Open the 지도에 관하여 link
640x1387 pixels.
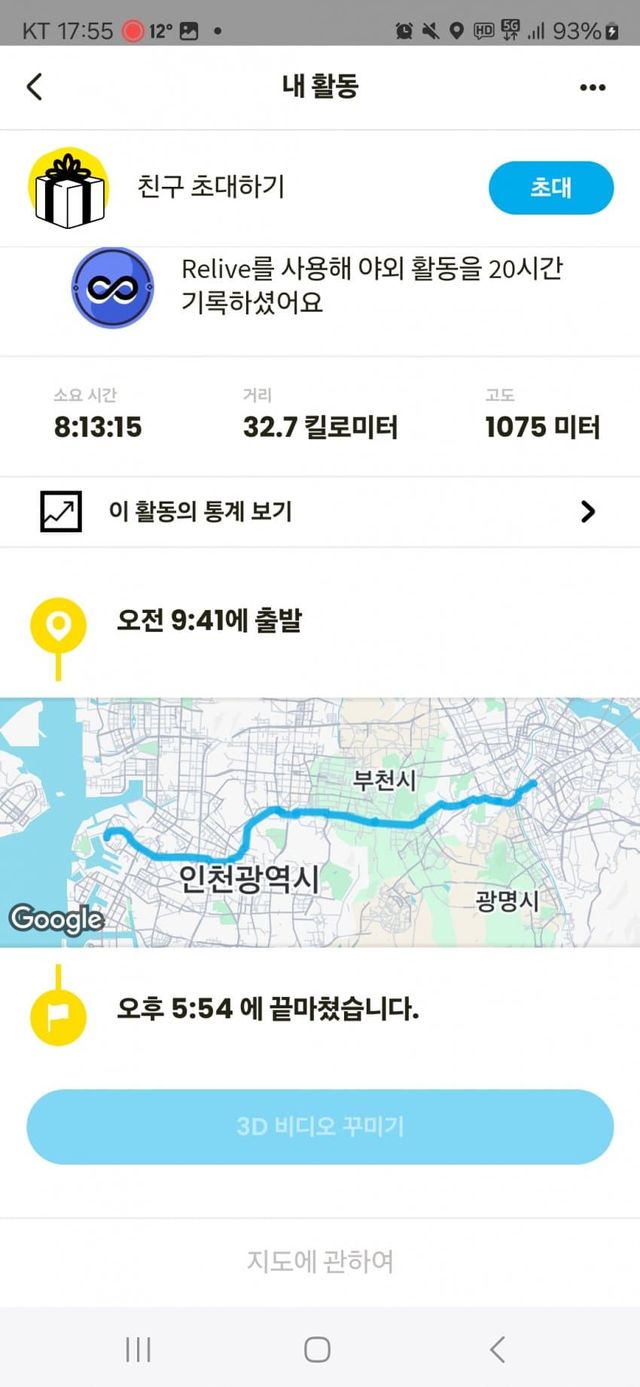pos(320,1261)
